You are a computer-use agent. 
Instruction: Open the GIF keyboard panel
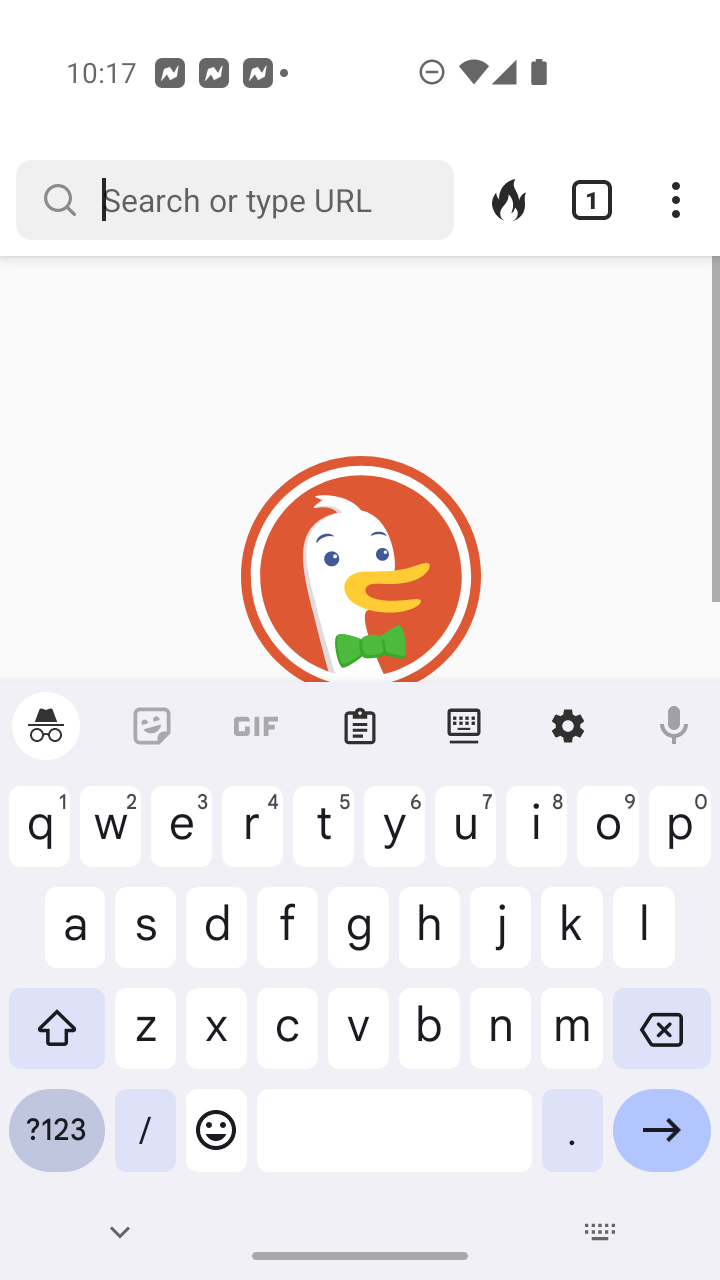coord(256,726)
